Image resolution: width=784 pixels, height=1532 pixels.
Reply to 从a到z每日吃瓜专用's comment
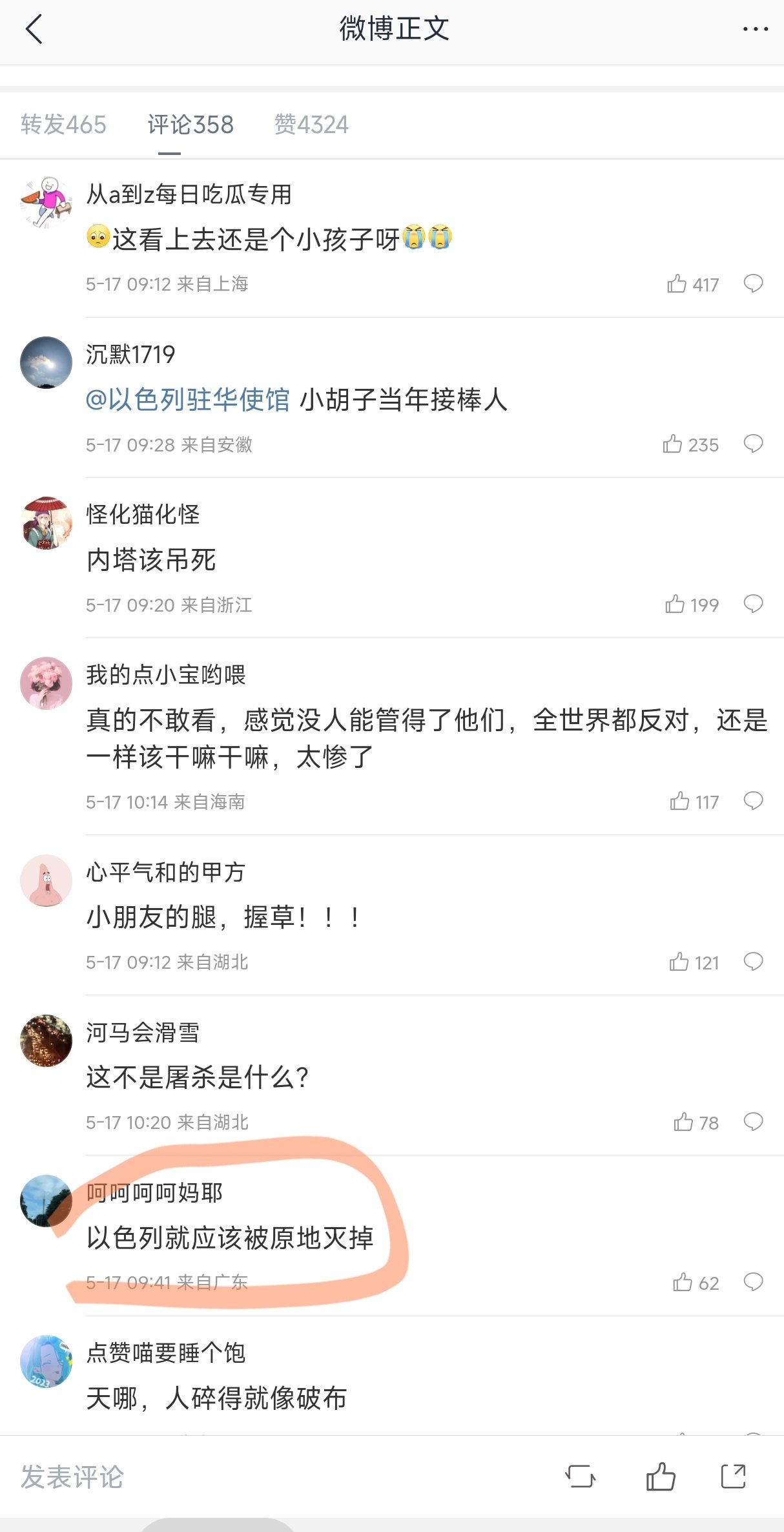753,284
